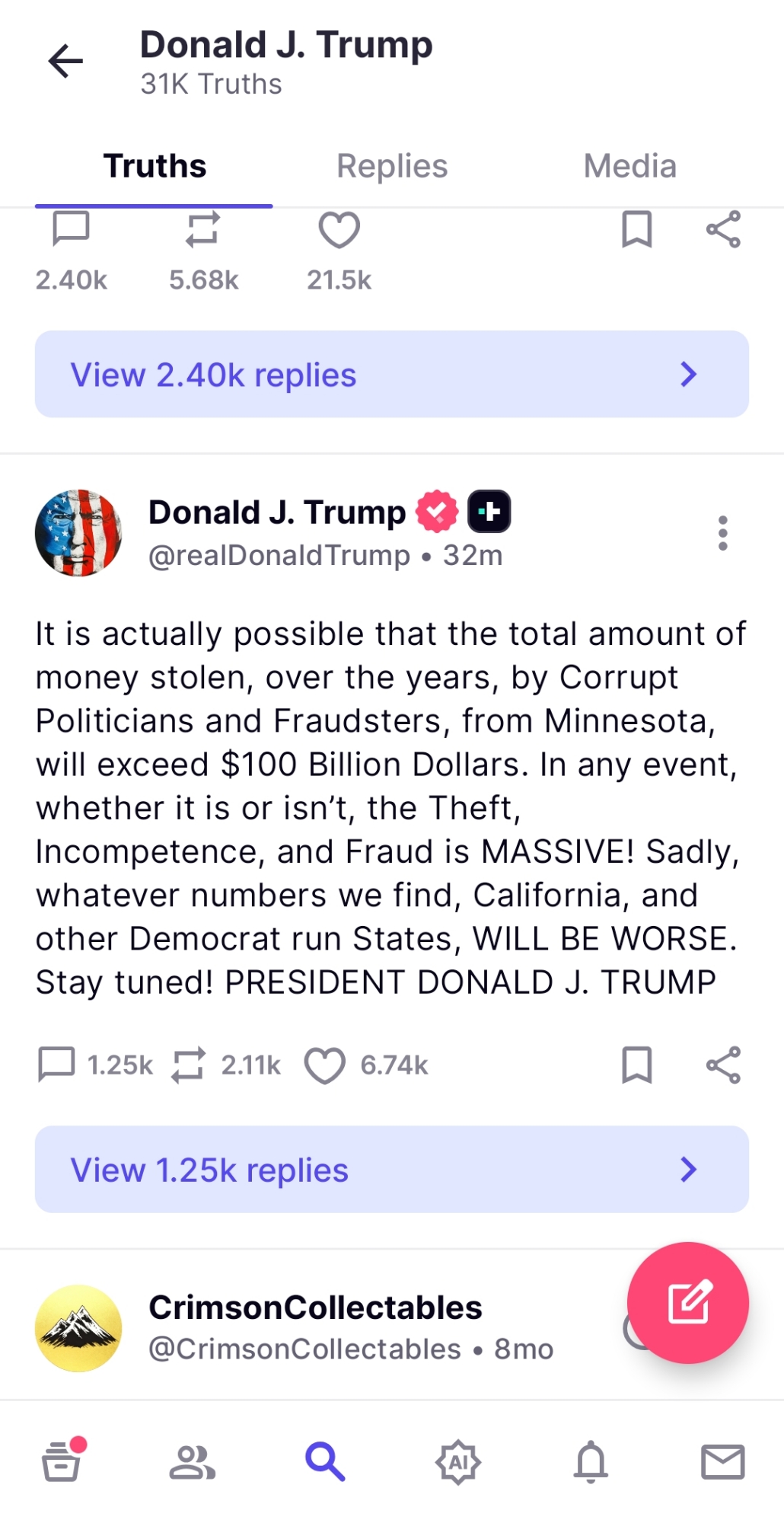Like the post with 6.74k likes
Screen dimensions: 784x1523
pyautogui.click(x=325, y=1065)
